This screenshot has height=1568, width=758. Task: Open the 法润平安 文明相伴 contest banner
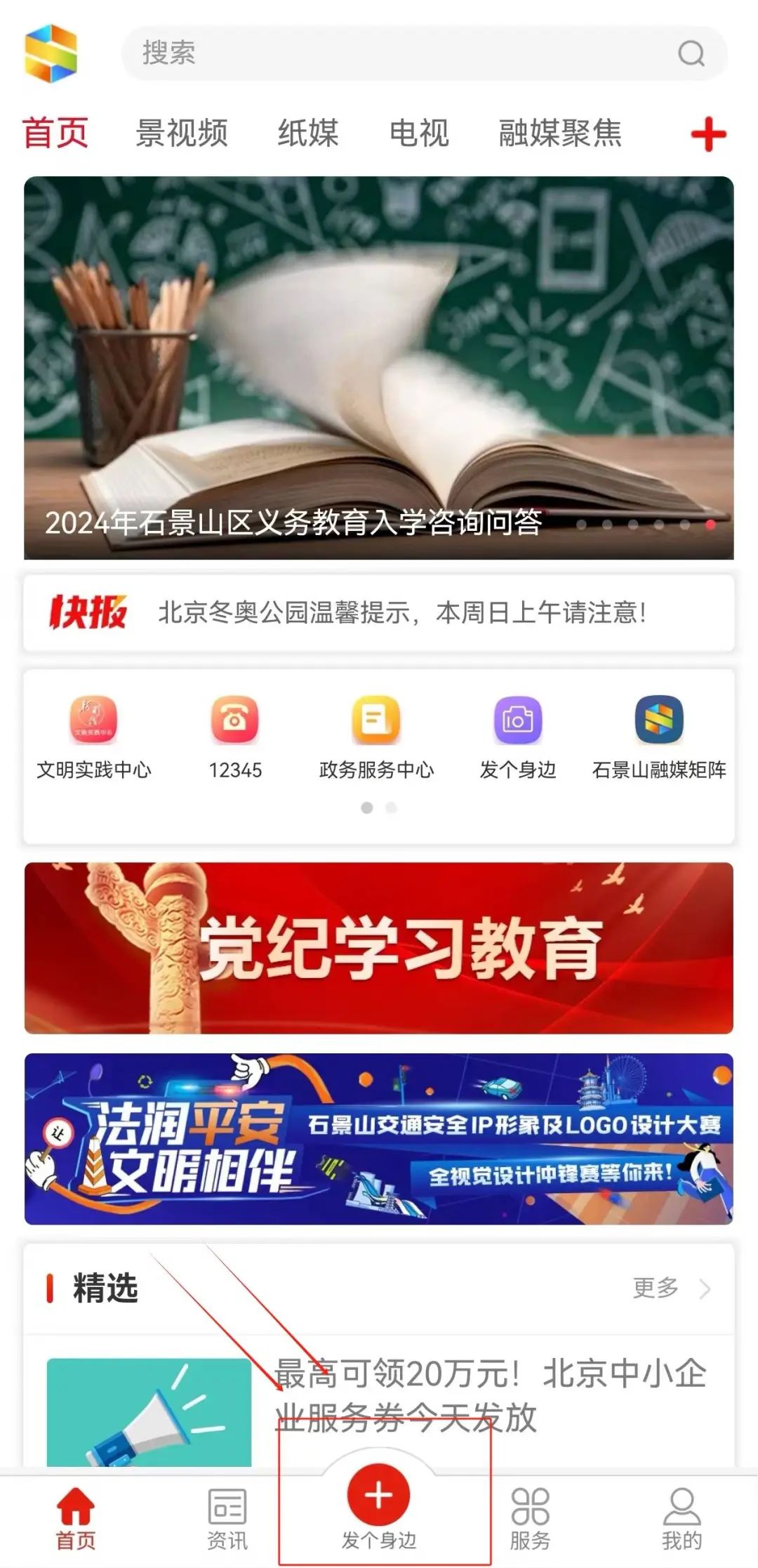(x=379, y=1138)
